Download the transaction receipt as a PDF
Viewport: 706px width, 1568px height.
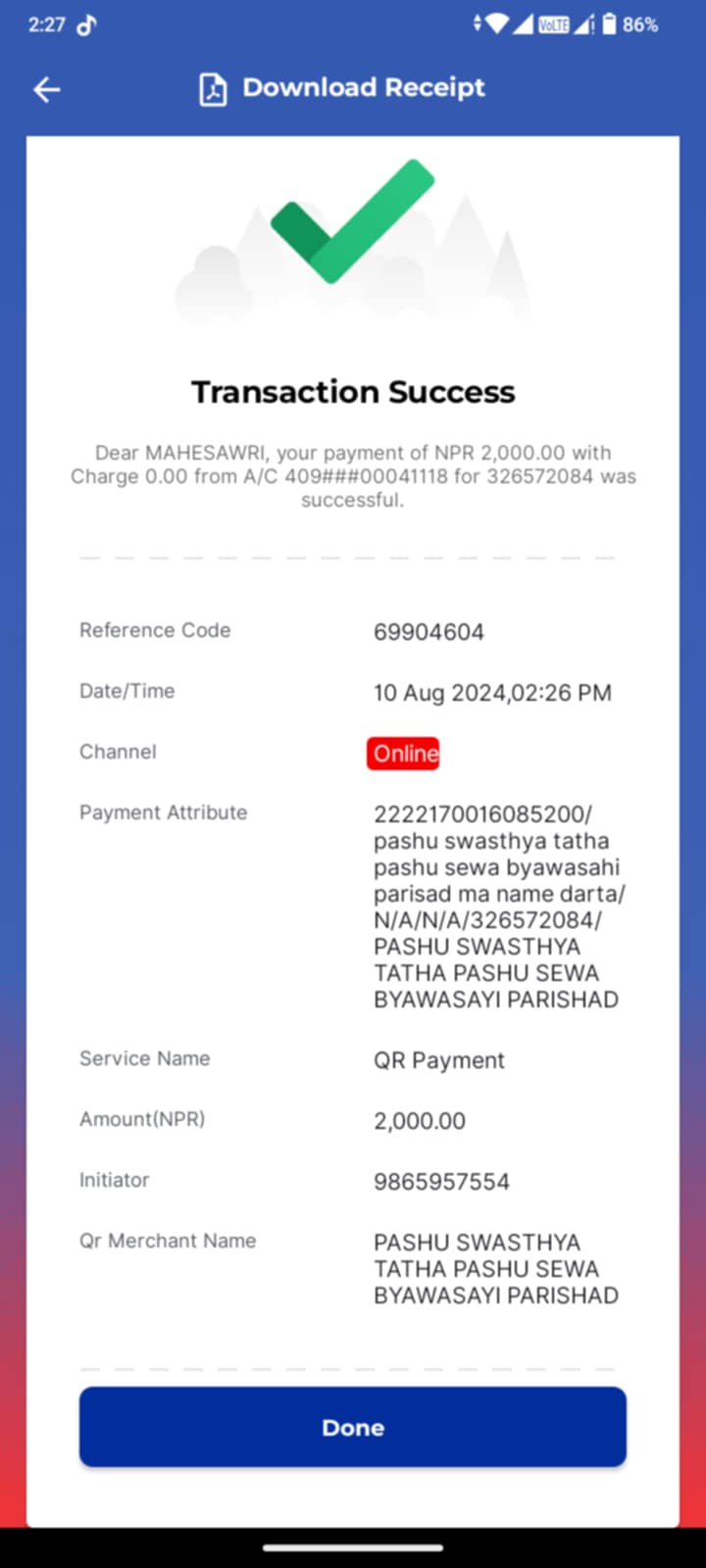click(x=342, y=88)
